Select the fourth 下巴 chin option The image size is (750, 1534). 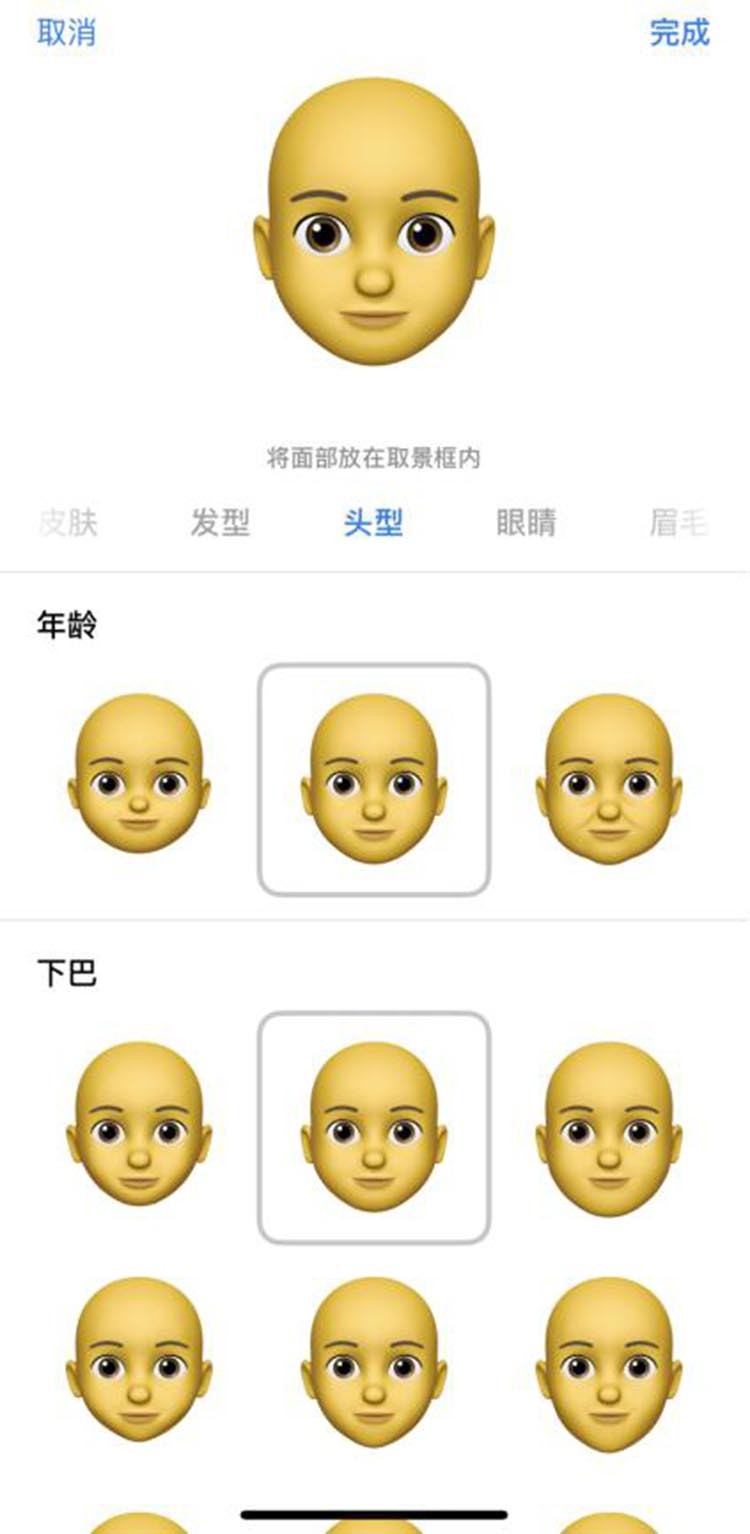(139, 1360)
